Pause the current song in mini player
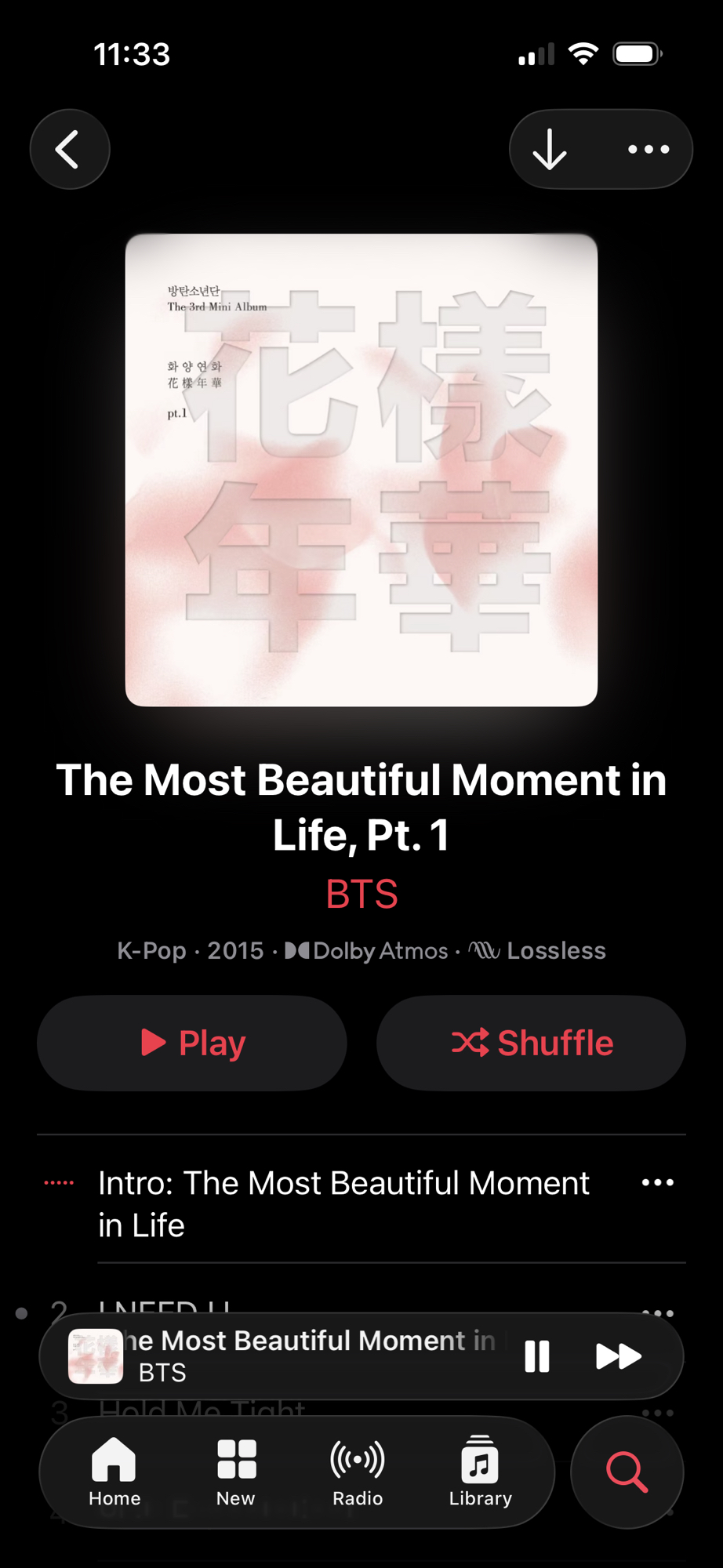This screenshot has height=1568, width=723. click(x=537, y=1356)
